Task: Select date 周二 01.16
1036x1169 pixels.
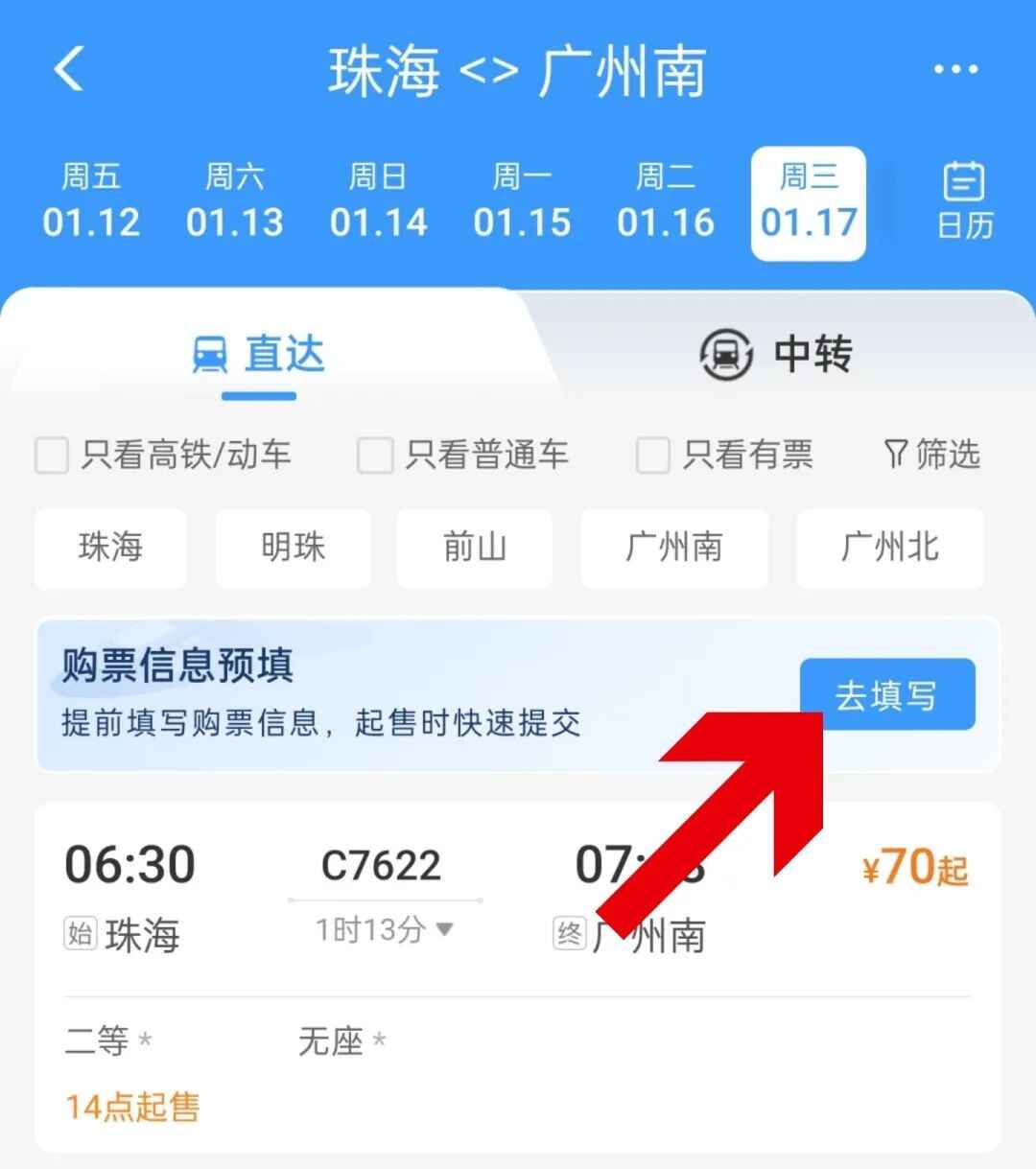Action: 666,201
